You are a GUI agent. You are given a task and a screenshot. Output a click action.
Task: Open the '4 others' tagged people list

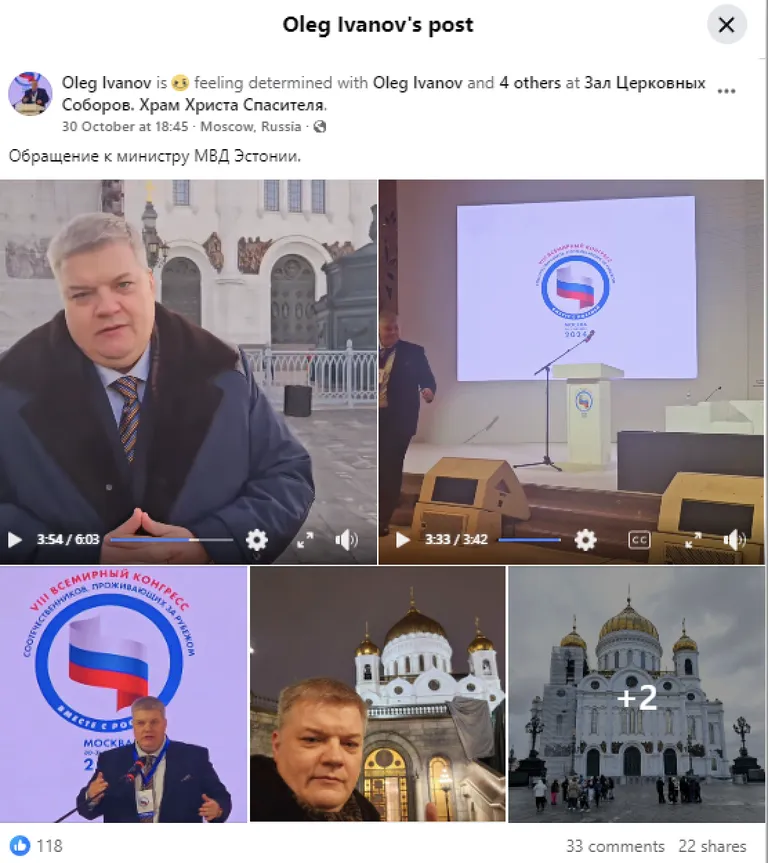(530, 83)
